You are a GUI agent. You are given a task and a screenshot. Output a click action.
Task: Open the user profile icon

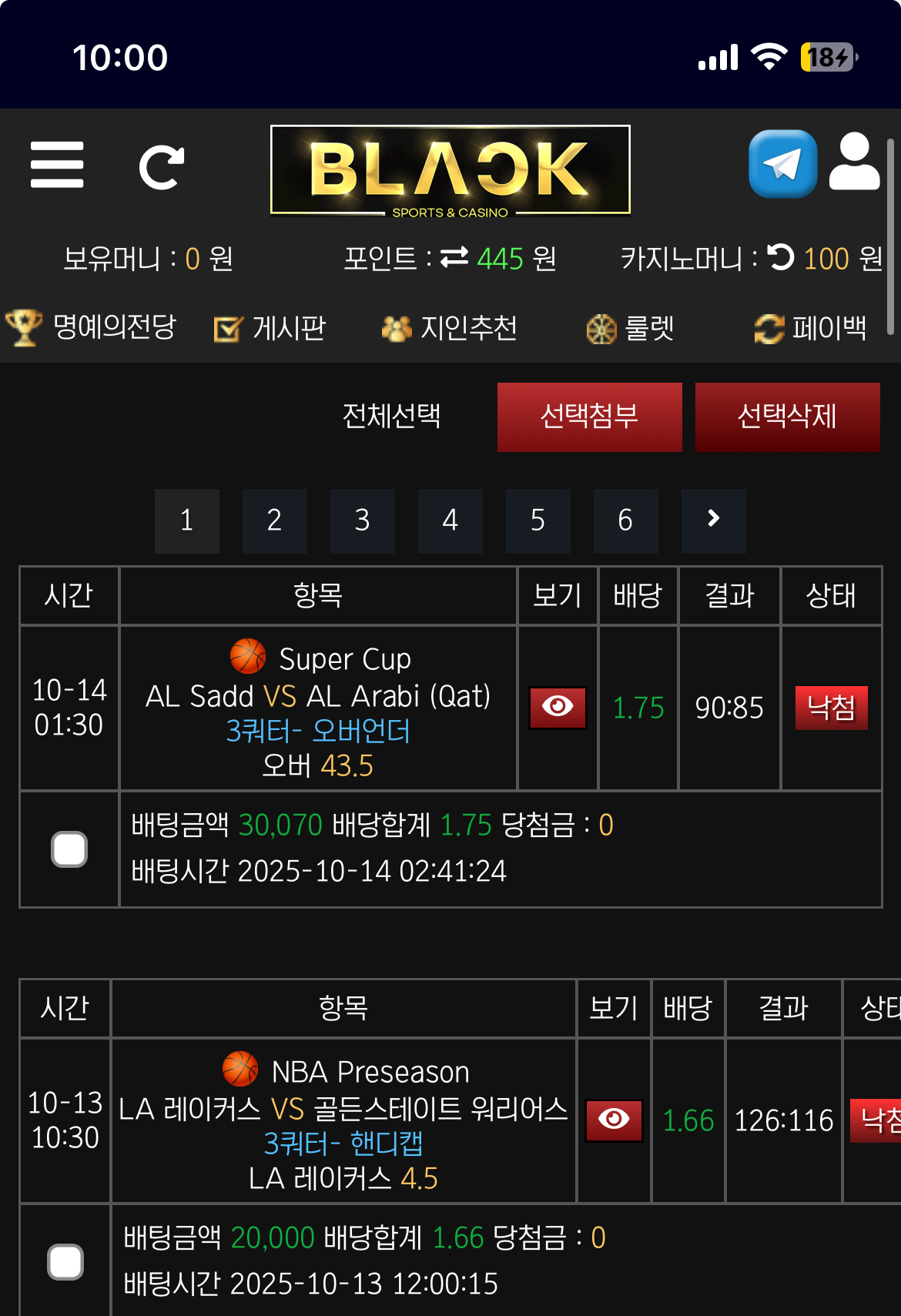click(x=854, y=162)
